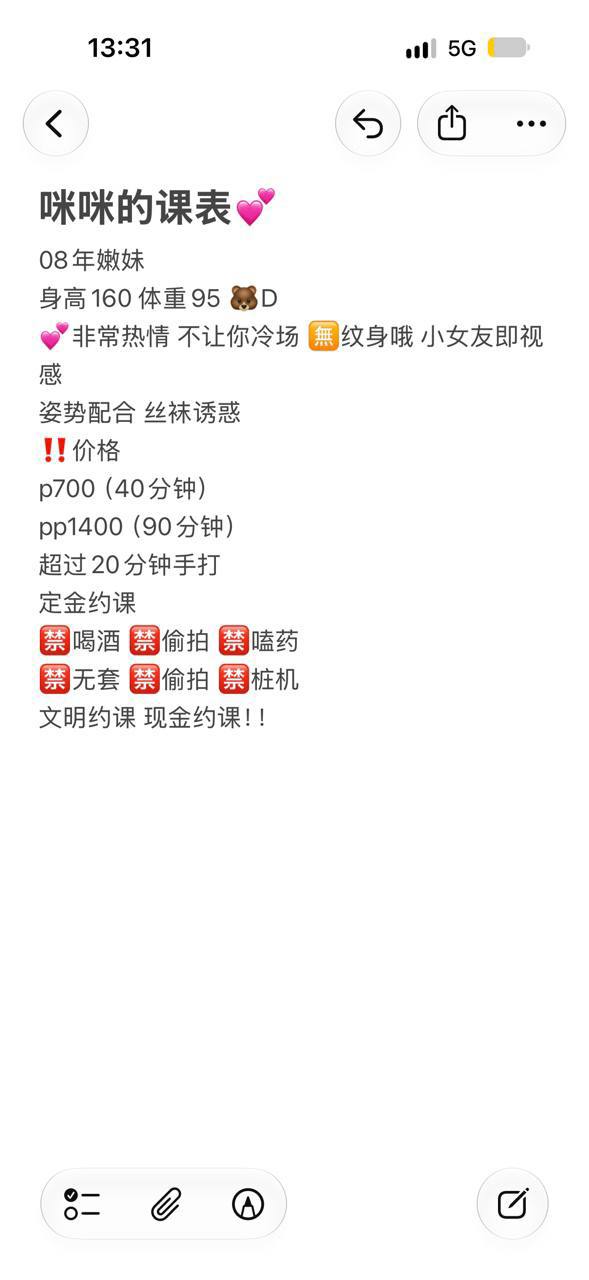Open the more options menu
589x1280 pixels.
click(x=531, y=124)
